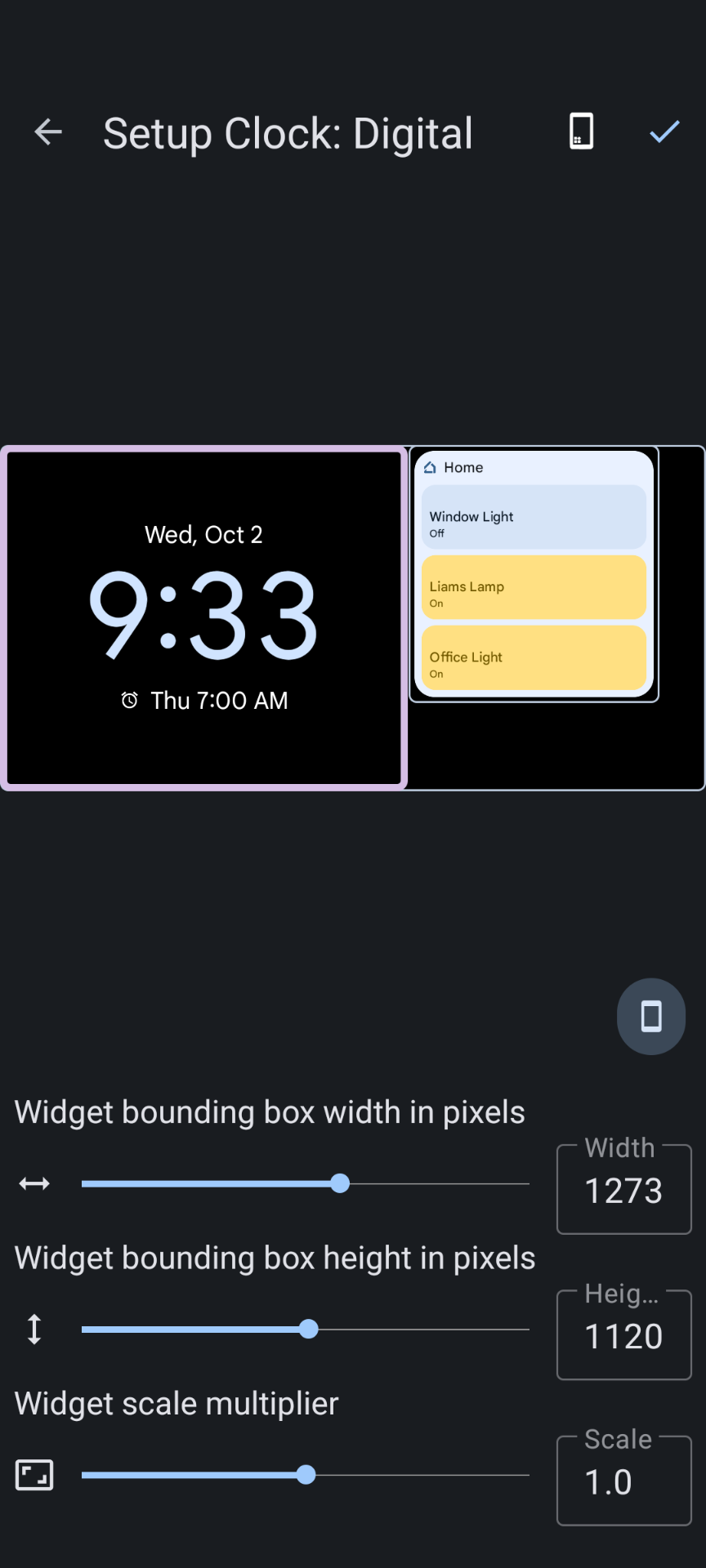706x1568 pixels.
Task: Tap the bounding box height slider
Action: pyautogui.click(x=306, y=1330)
